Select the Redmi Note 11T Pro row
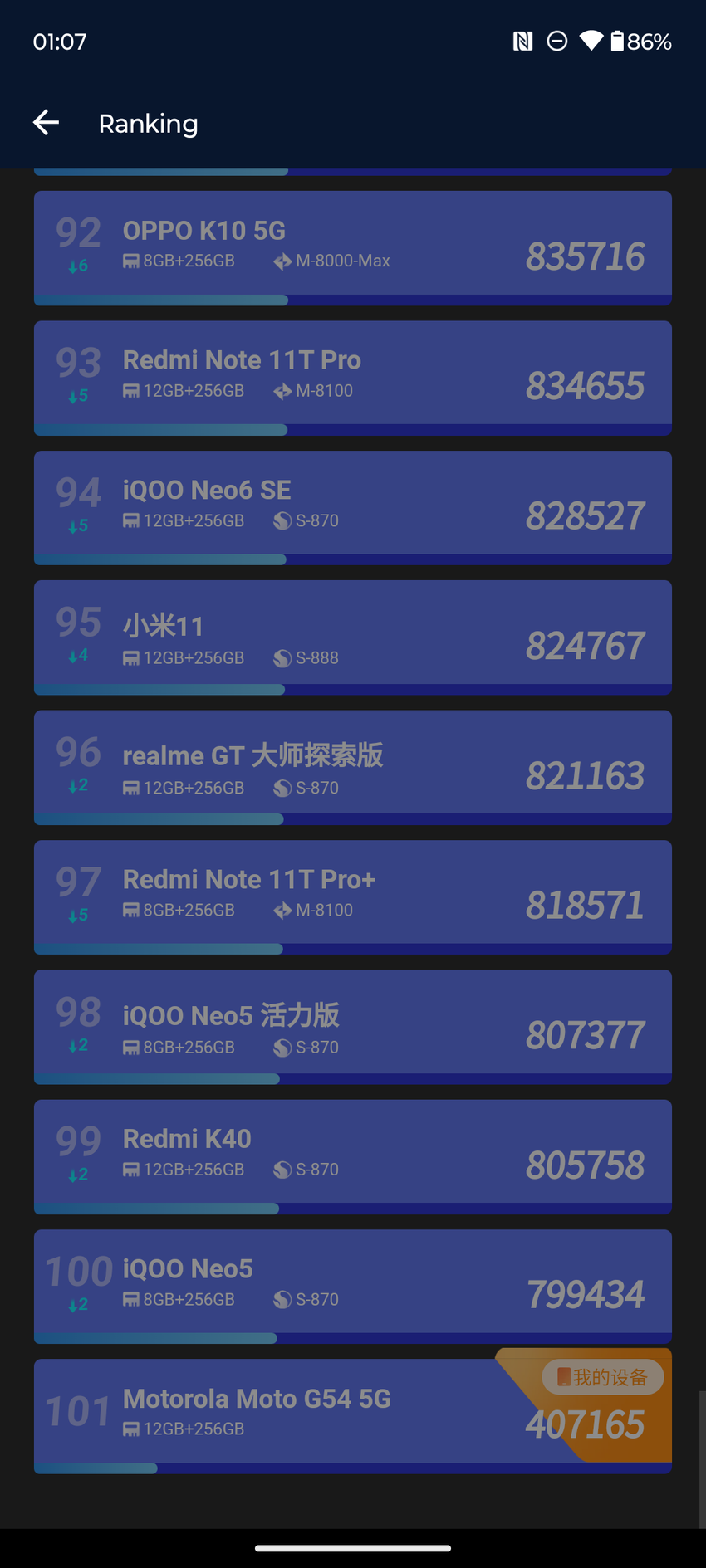 coord(352,376)
